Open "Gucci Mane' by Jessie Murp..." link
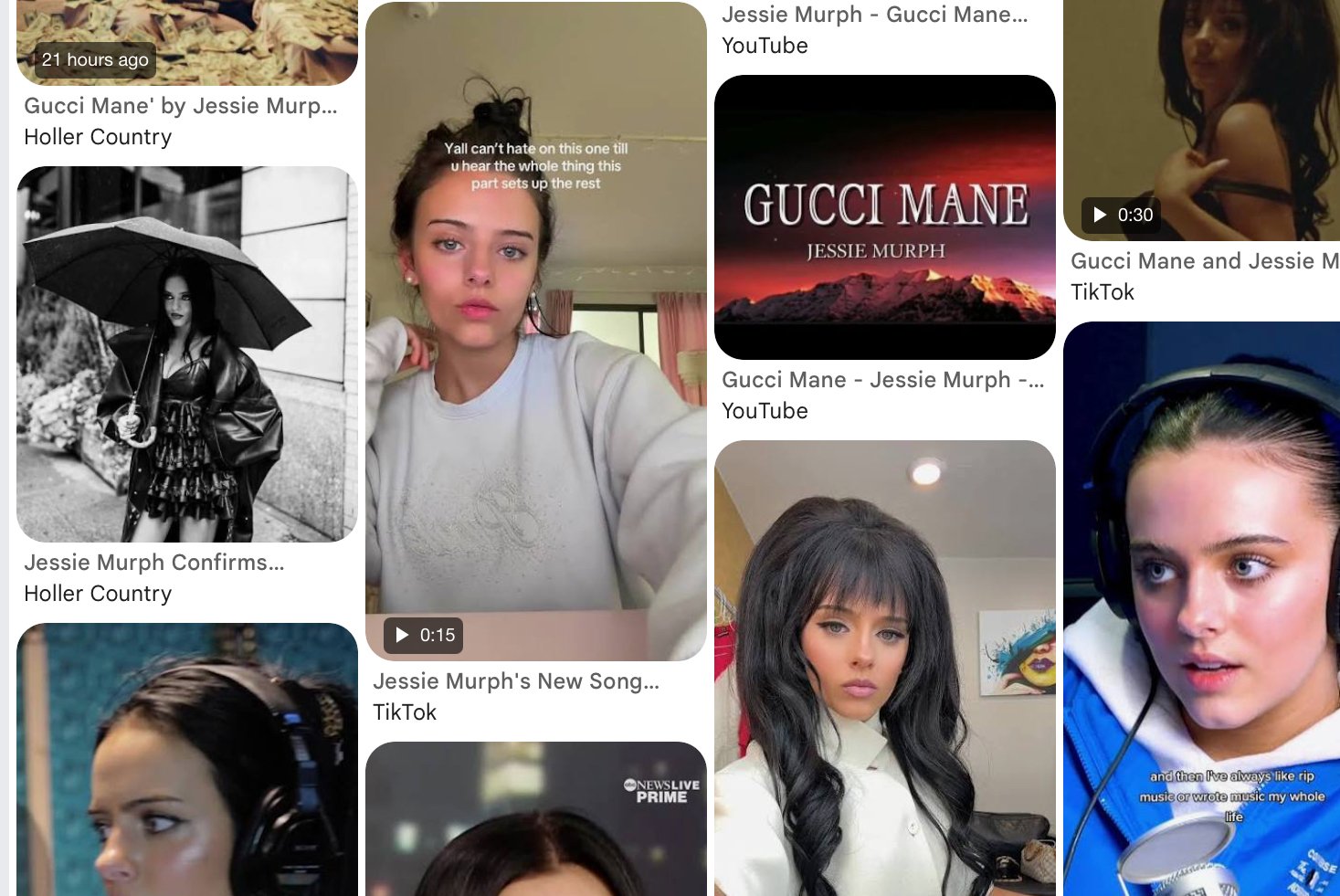Viewport: 1340px width, 896px height. (x=181, y=106)
